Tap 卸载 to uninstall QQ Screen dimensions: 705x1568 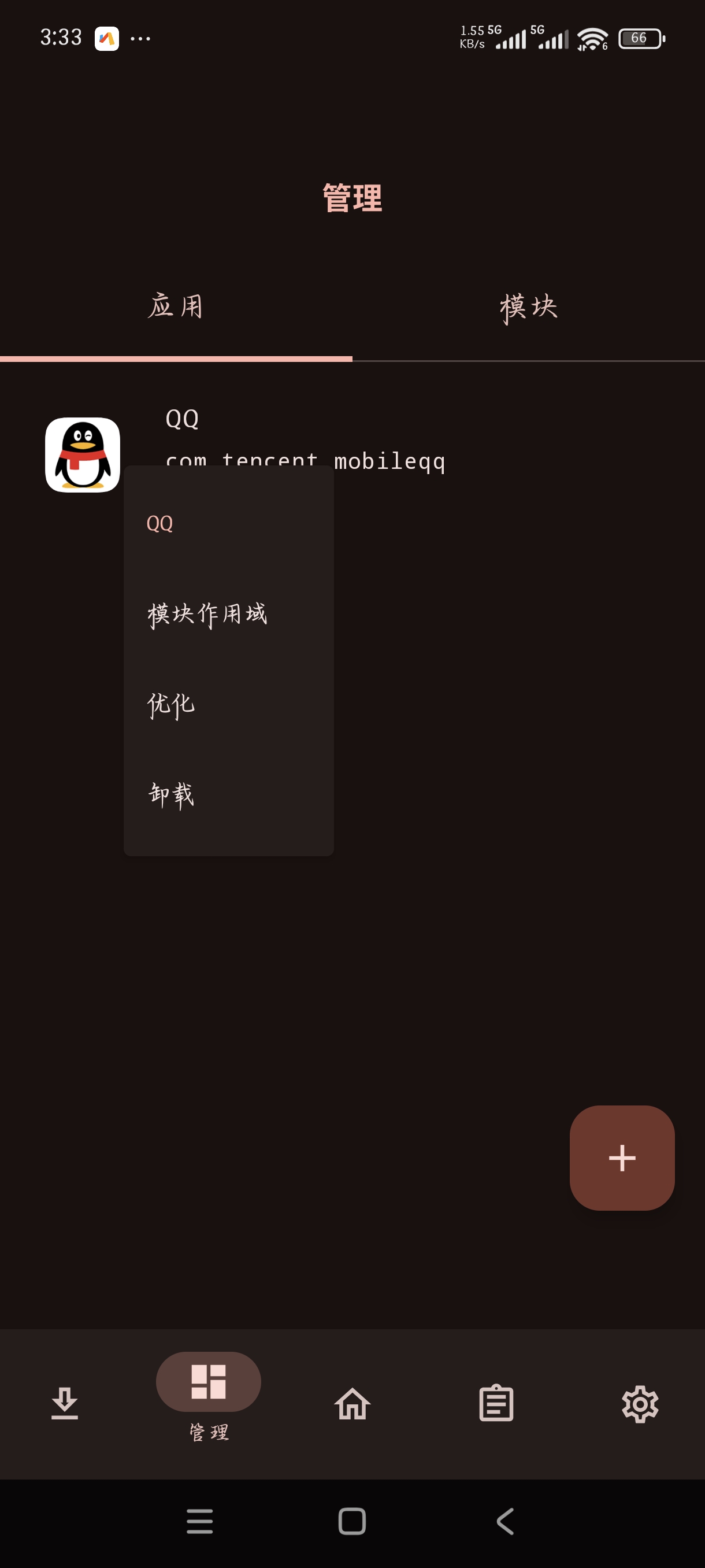[x=171, y=794]
